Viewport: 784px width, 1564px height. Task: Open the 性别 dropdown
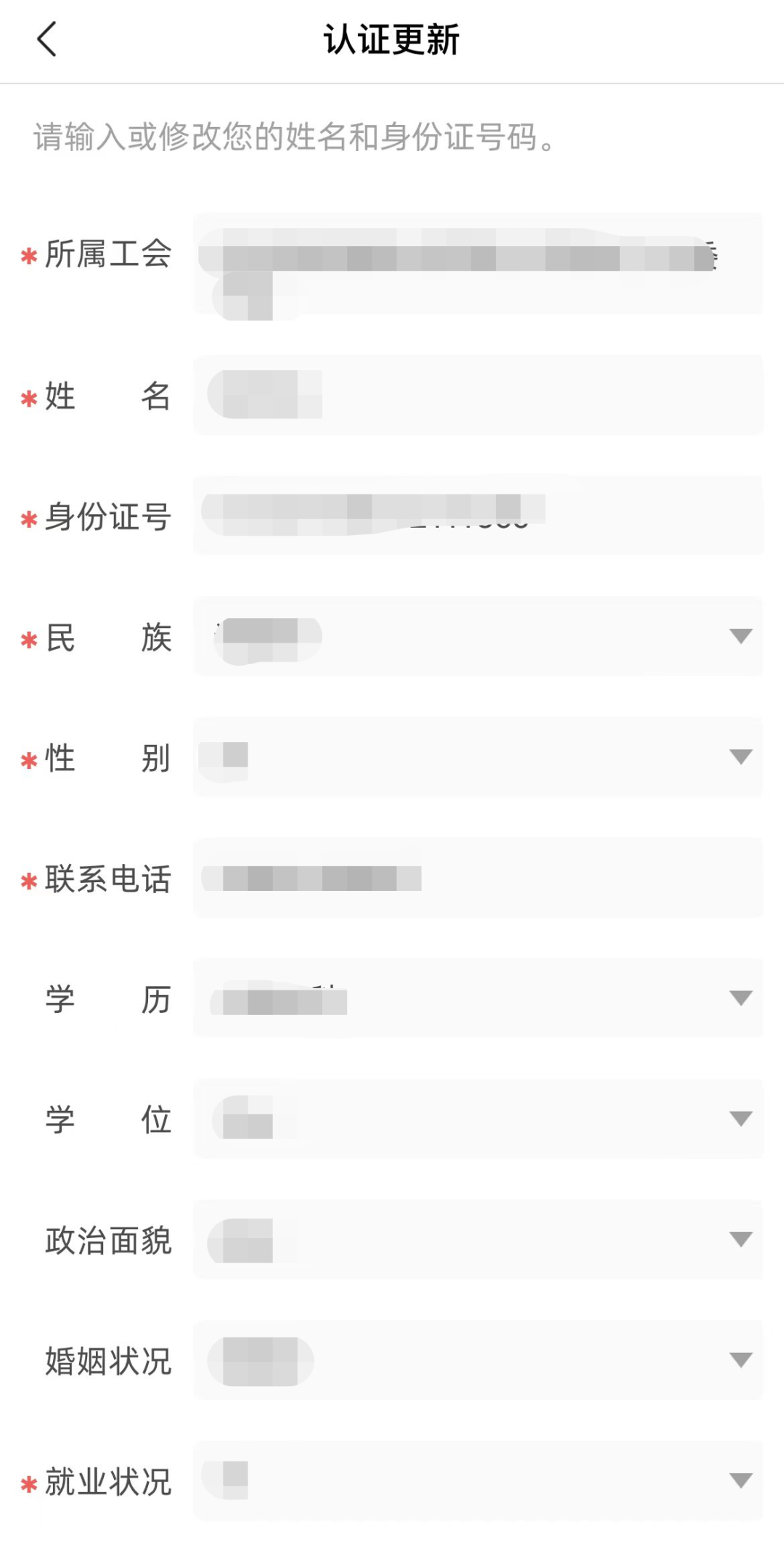point(478,757)
